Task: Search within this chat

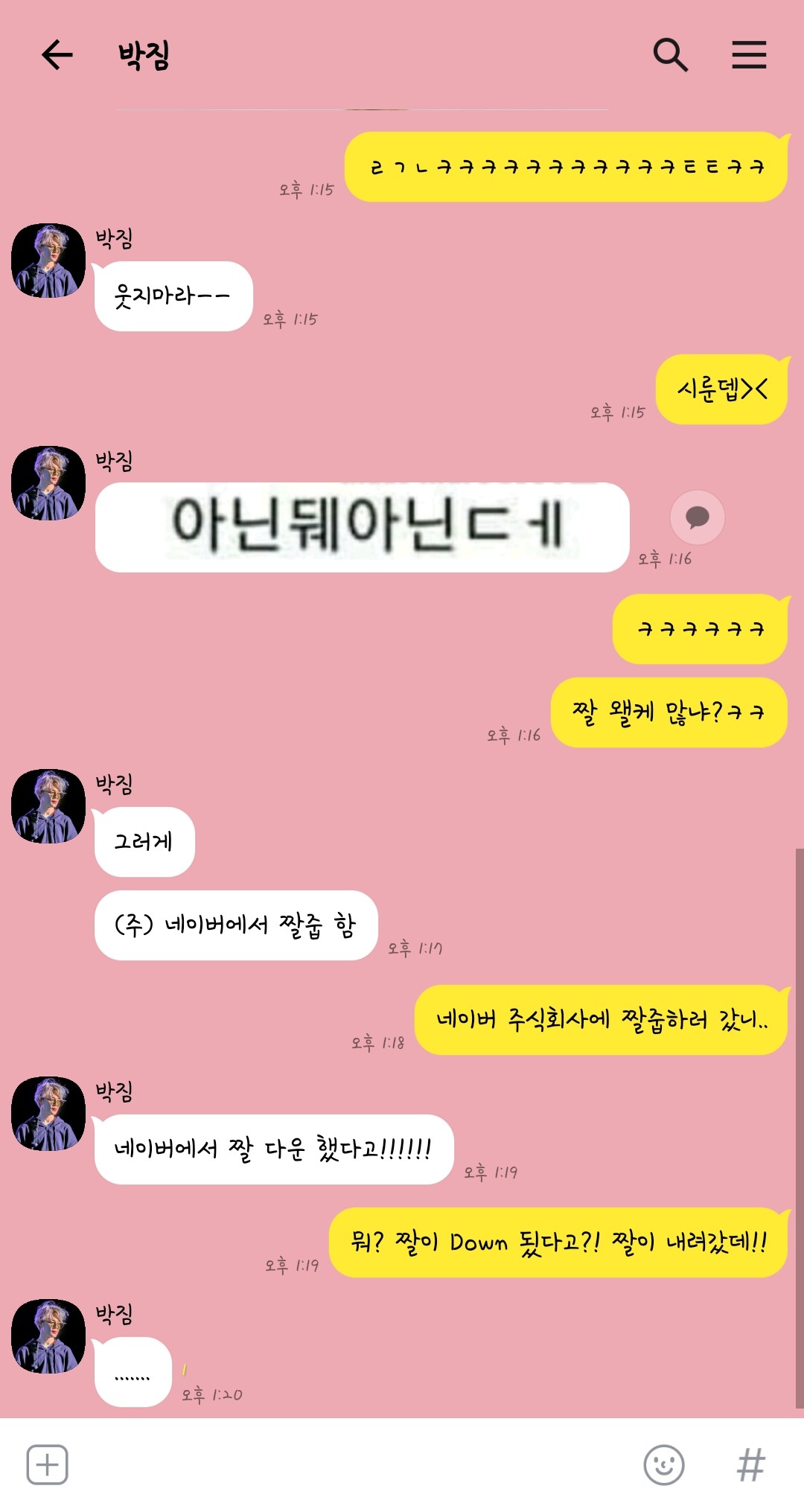Action: pyautogui.click(x=670, y=55)
